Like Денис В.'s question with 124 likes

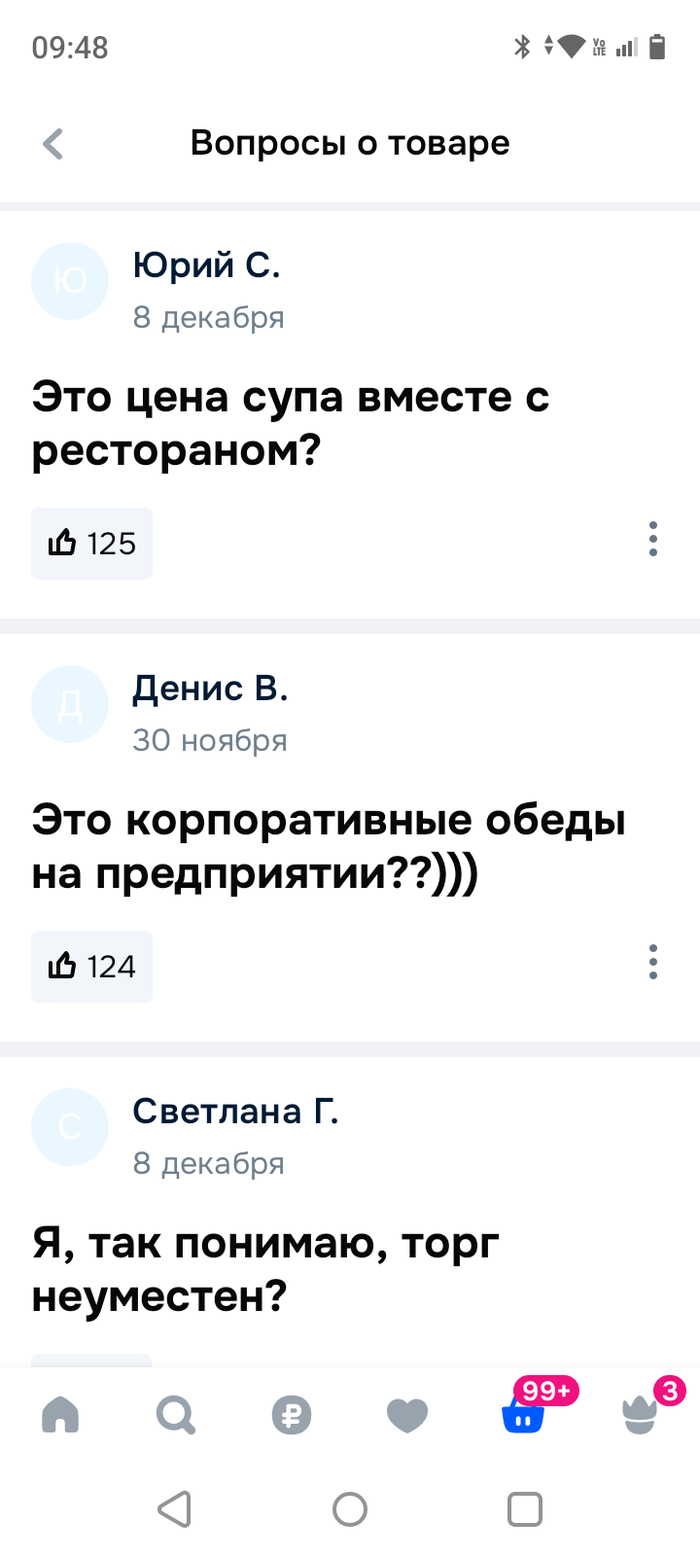(x=91, y=966)
